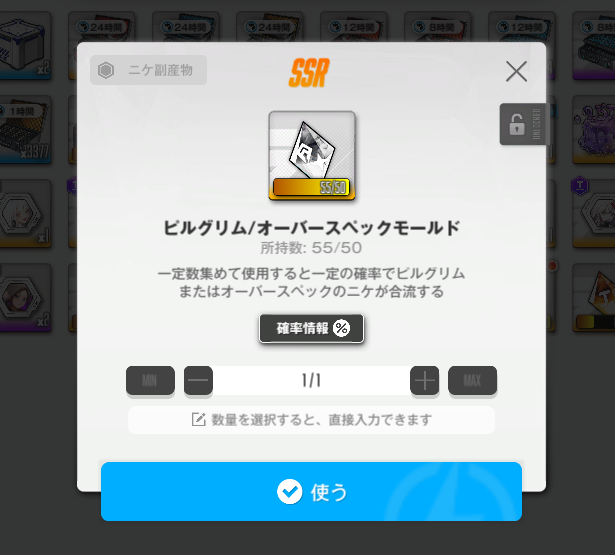Tap the 1/1 quantity field

pyautogui.click(x=311, y=380)
